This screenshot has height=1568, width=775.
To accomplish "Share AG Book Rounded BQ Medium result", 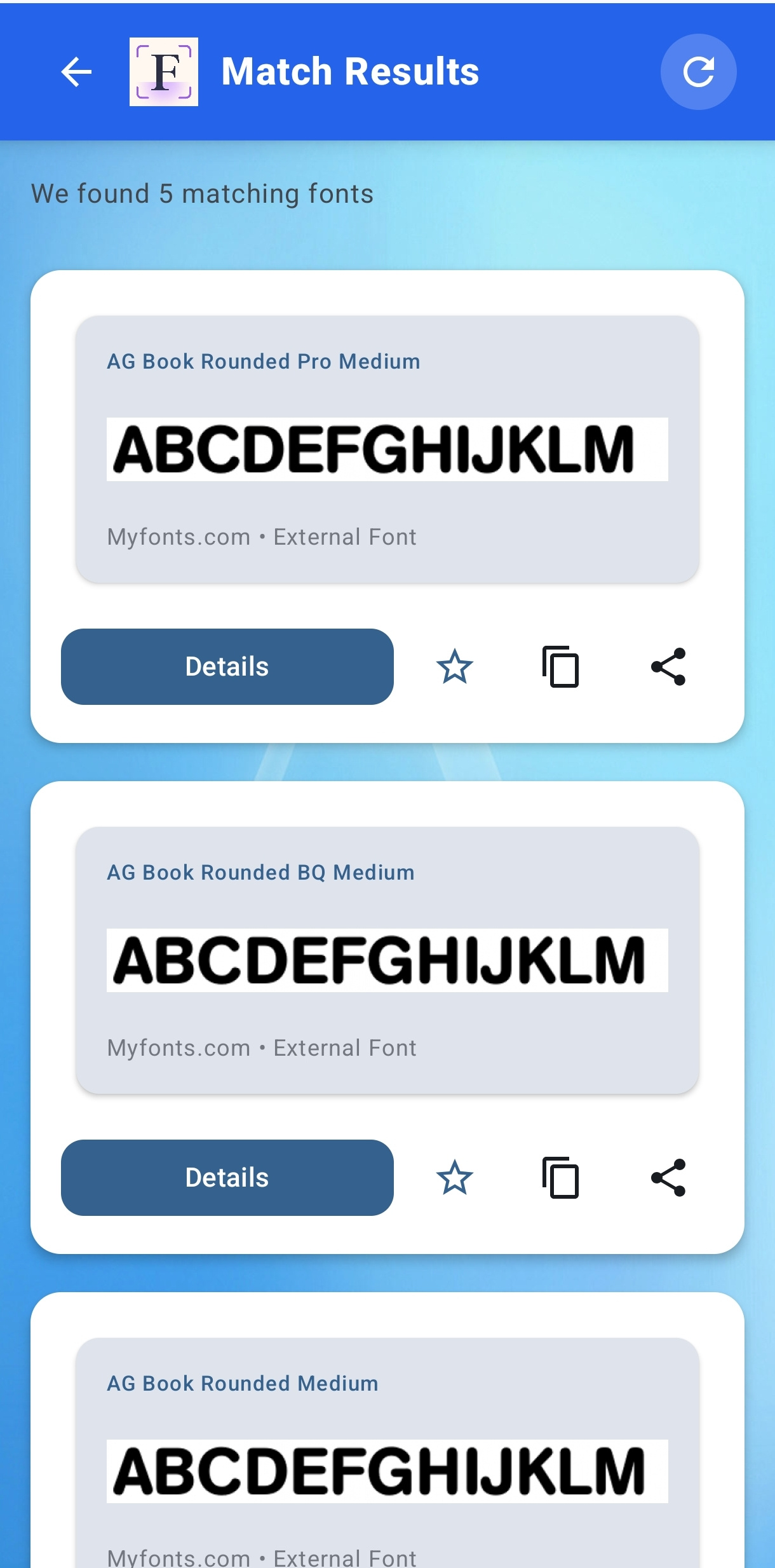I will [x=668, y=1178].
